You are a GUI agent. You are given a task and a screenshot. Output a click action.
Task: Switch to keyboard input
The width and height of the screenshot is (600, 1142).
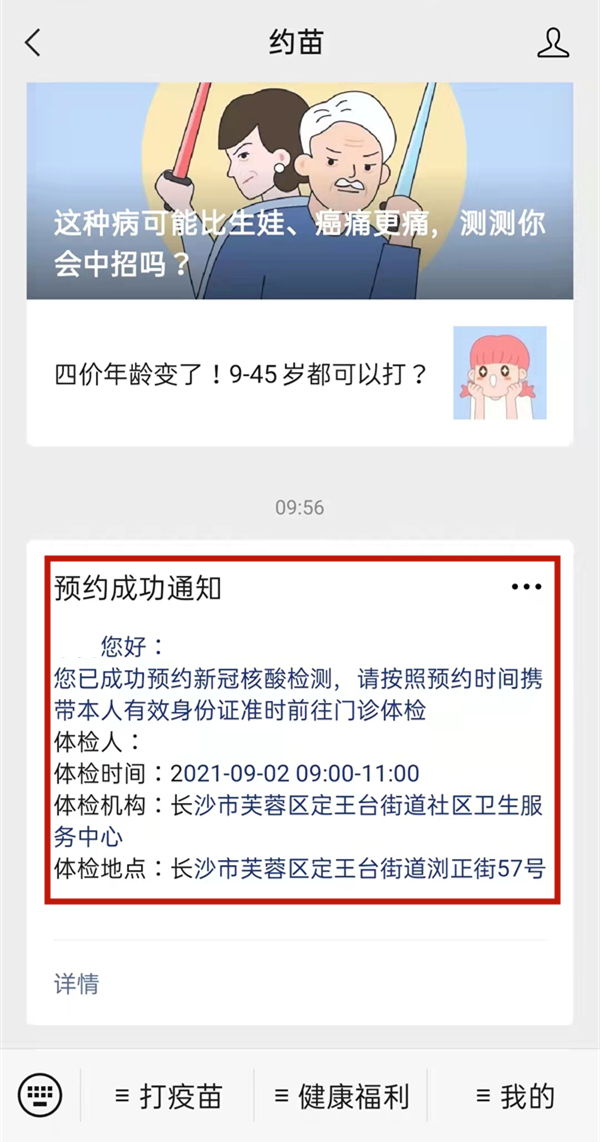[40, 1096]
